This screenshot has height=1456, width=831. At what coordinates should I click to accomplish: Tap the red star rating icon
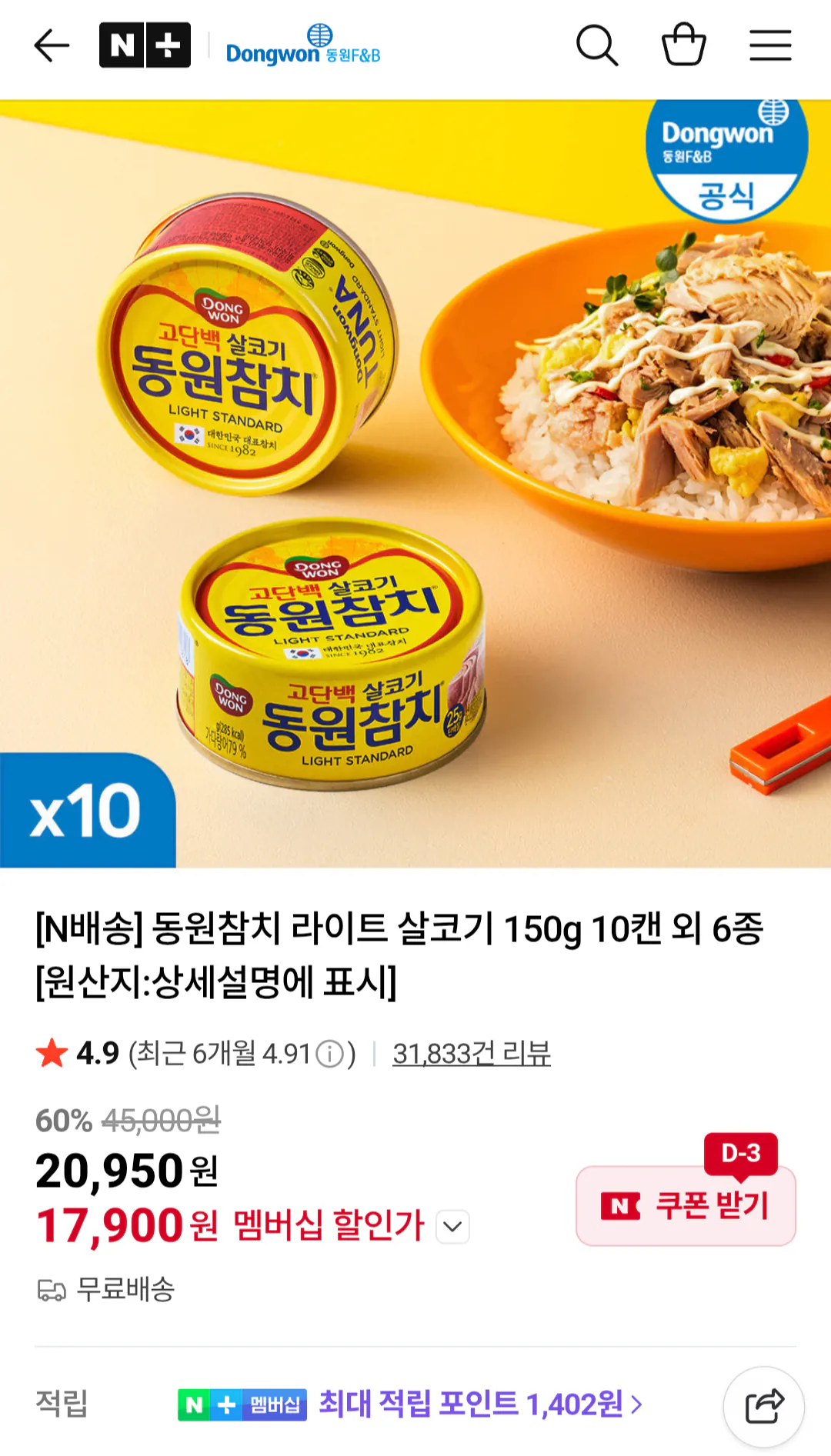tap(52, 1054)
